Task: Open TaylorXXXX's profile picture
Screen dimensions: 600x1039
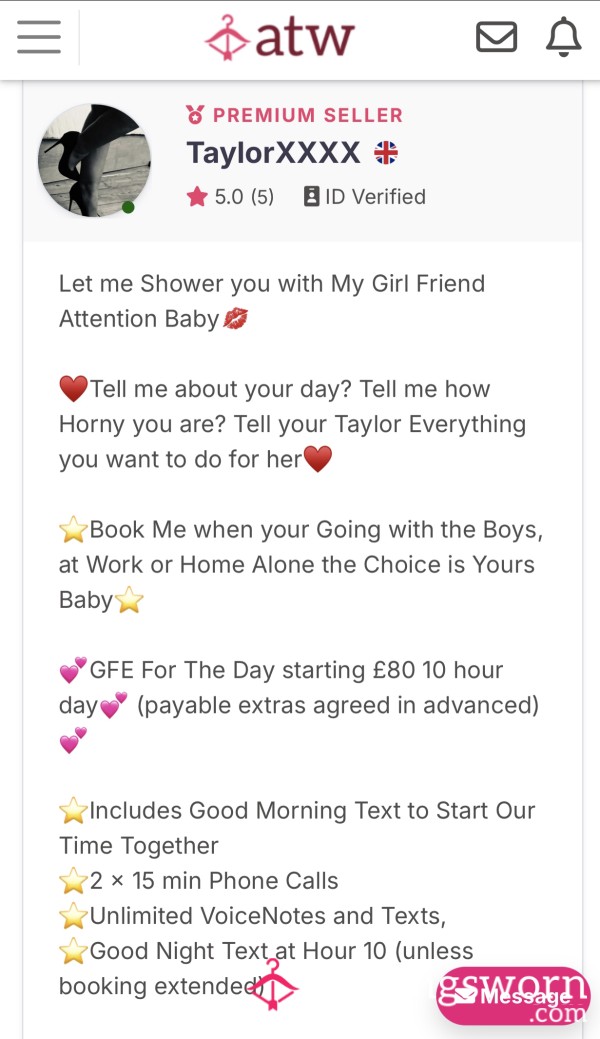Action: [x=94, y=160]
